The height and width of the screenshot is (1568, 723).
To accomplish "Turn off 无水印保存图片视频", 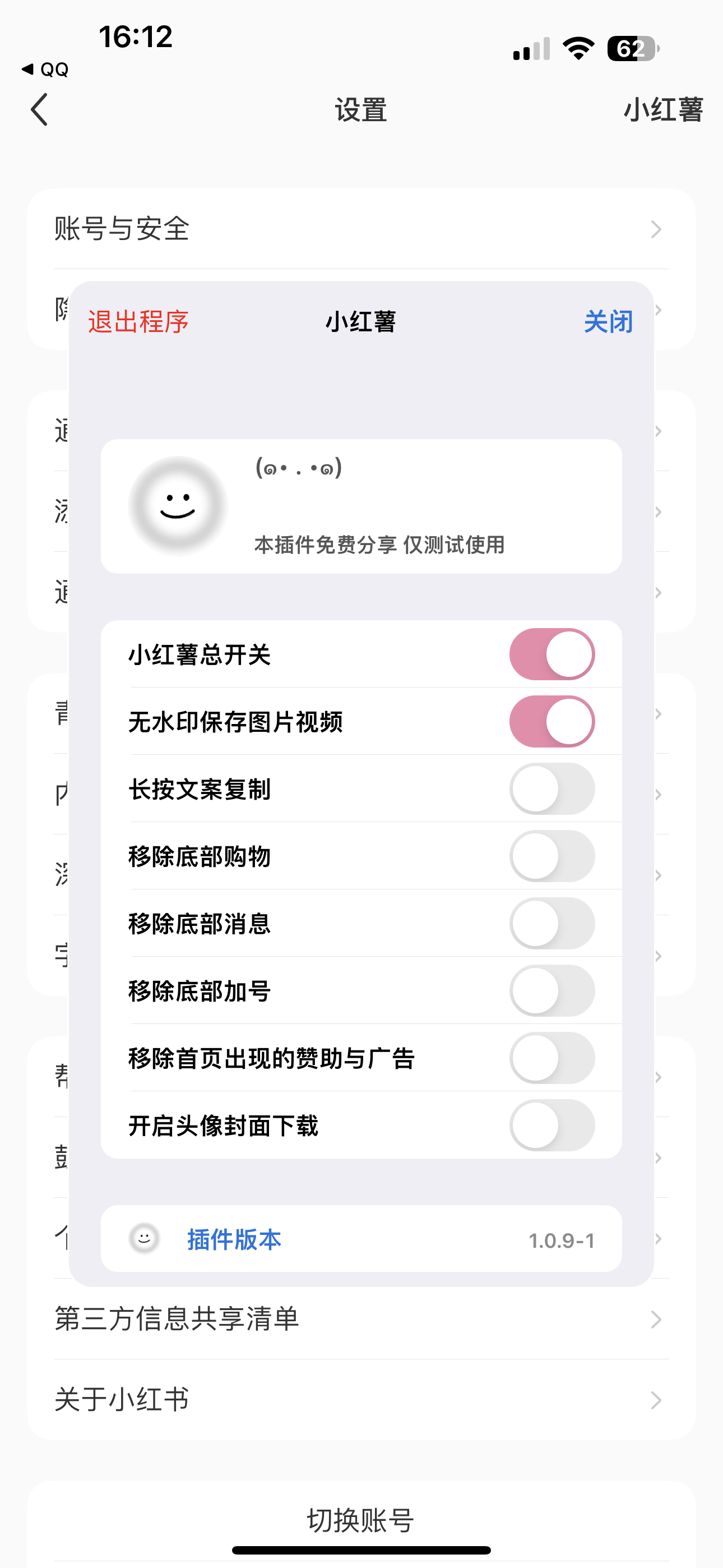I will pos(553,721).
